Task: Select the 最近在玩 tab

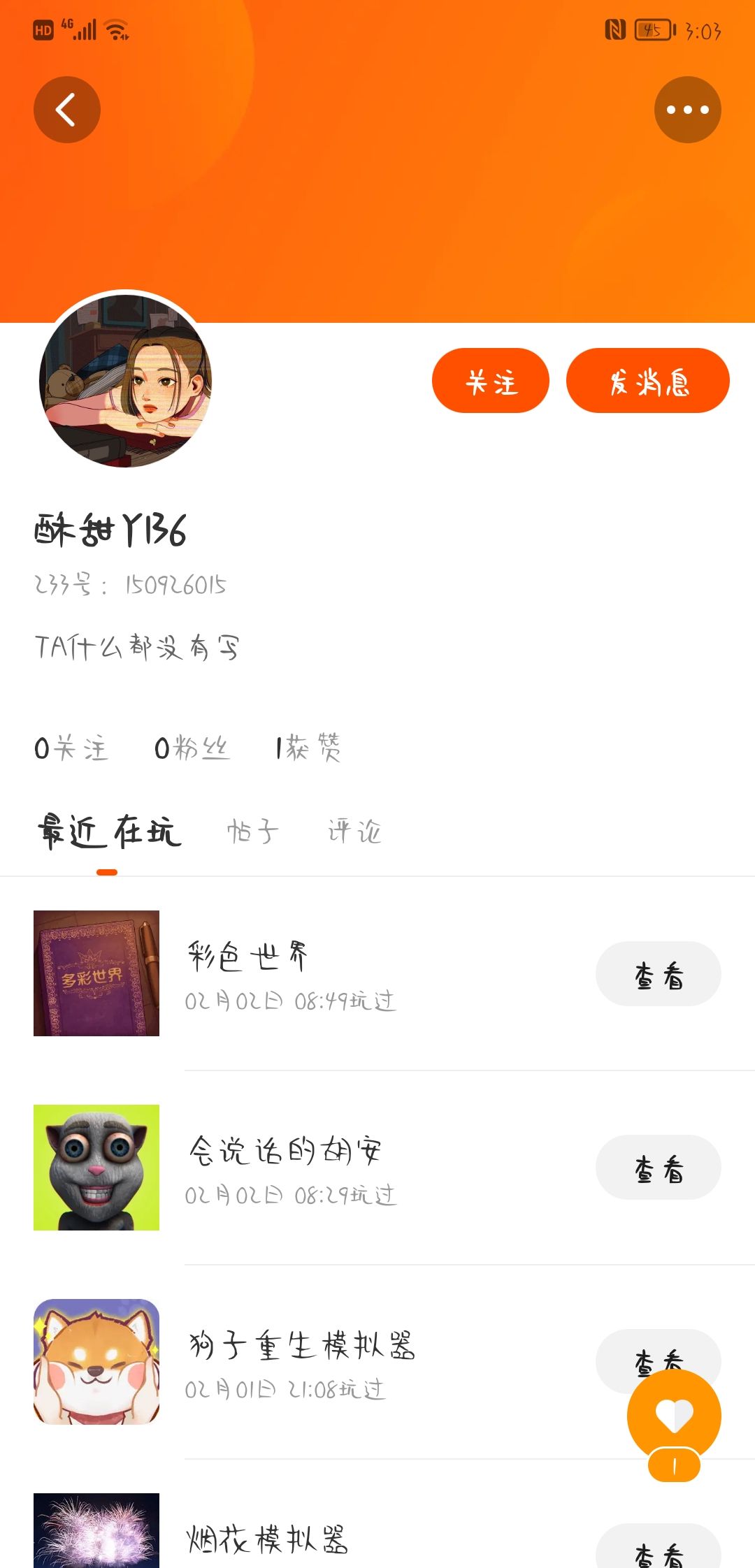Action: [109, 832]
